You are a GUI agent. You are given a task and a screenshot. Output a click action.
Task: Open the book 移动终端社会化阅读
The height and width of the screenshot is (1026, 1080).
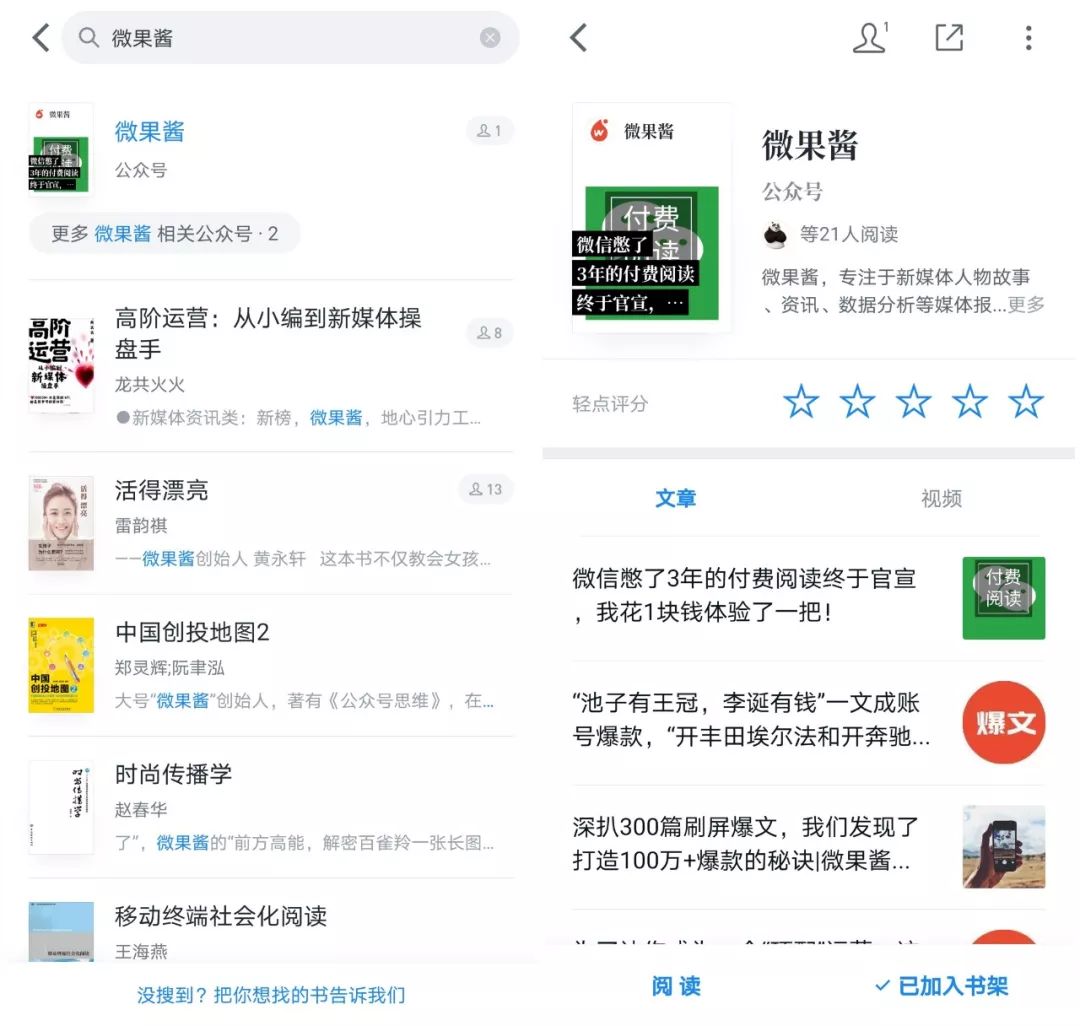tap(271, 930)
